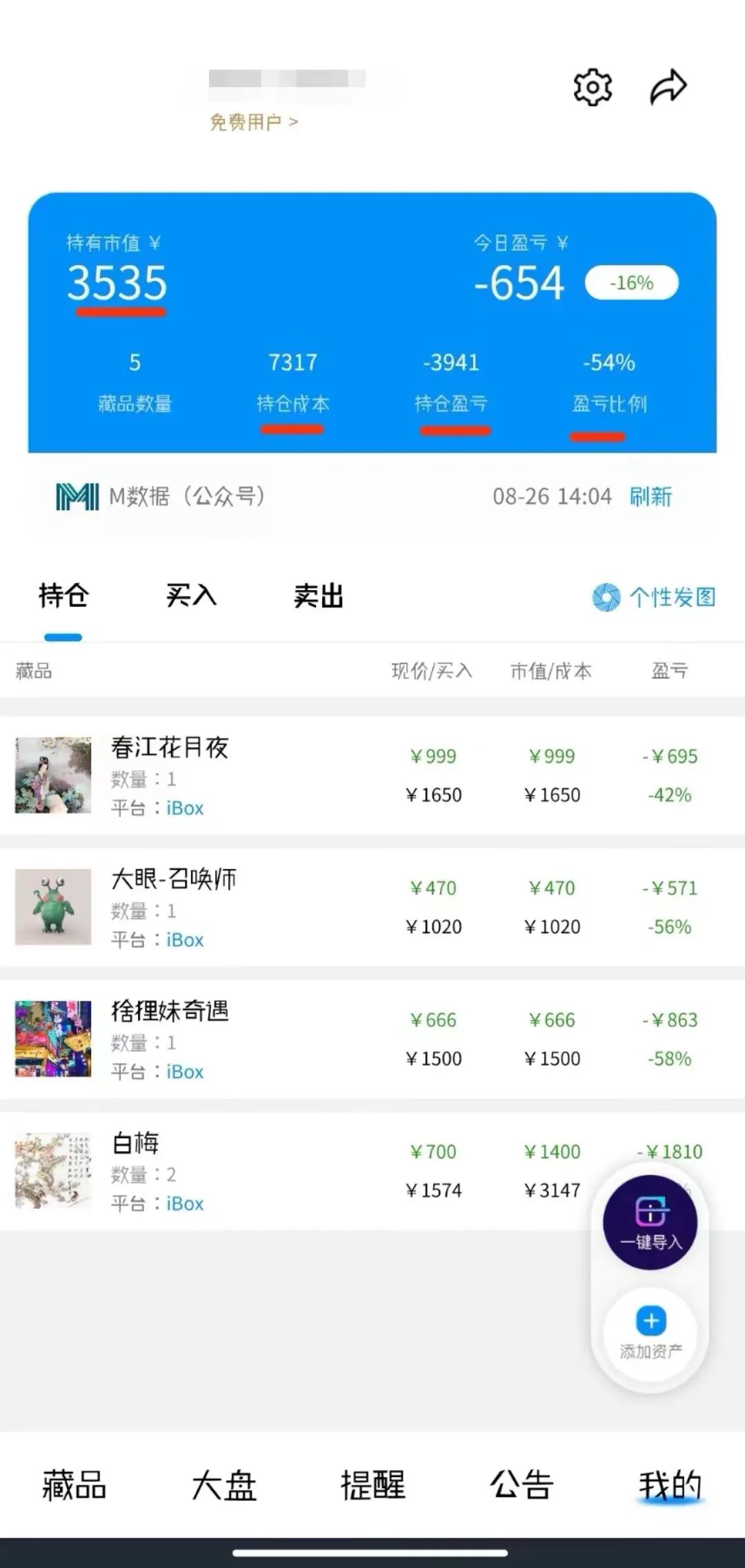Open the 免费用户 membership link
This screenshot has height=1568, width=745.
tap(254, 122)
